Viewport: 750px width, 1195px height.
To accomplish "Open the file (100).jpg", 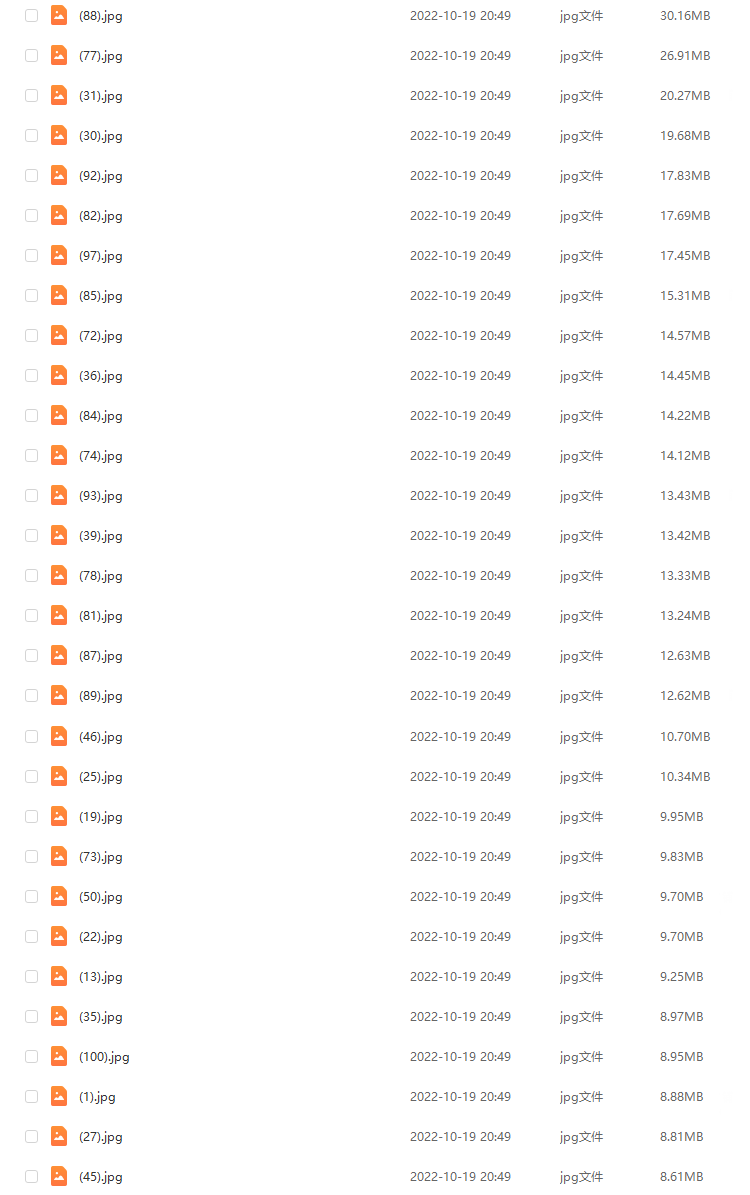I will [104, 1057].
